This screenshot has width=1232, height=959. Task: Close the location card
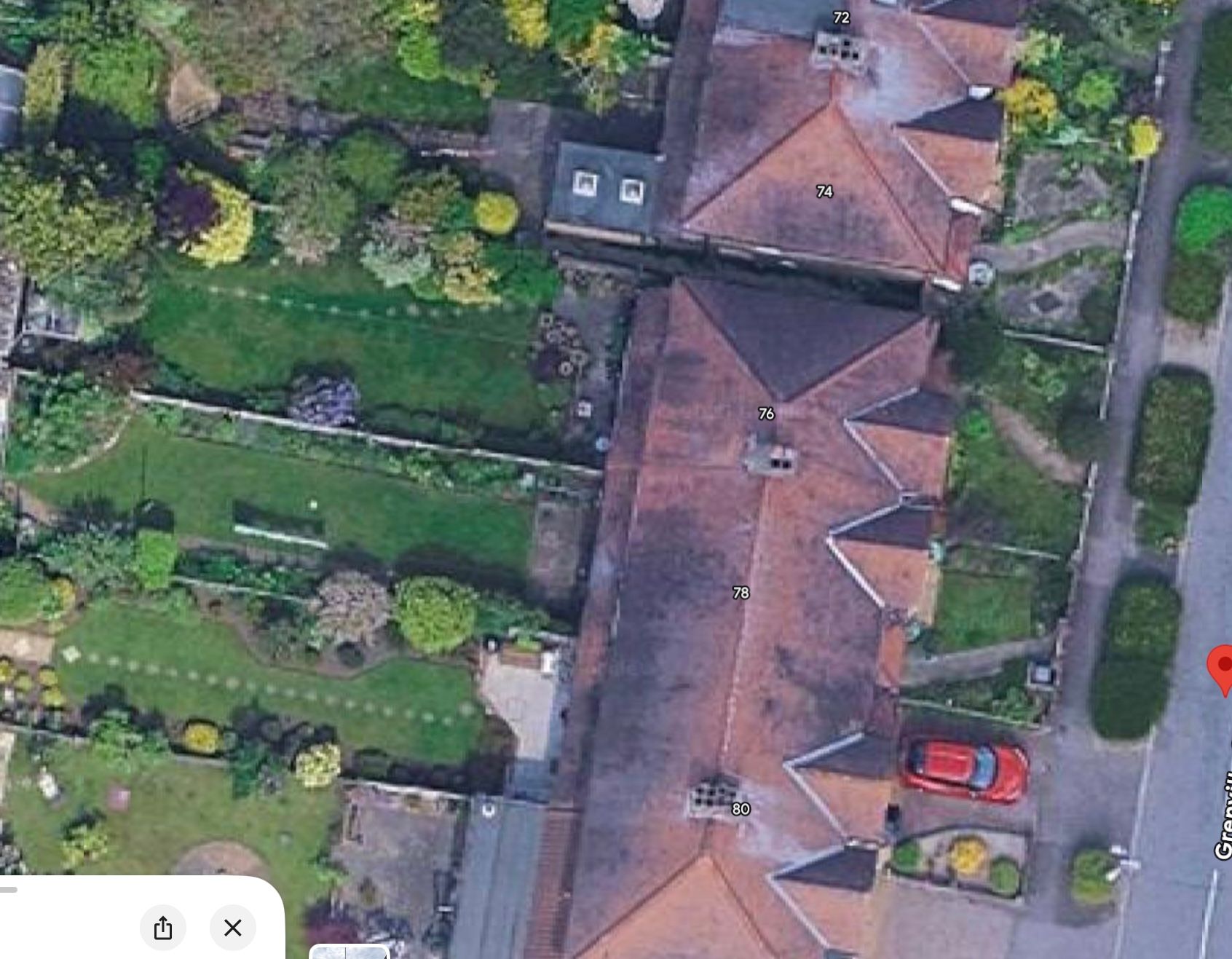pyautogui.click(x=233, y=928)
